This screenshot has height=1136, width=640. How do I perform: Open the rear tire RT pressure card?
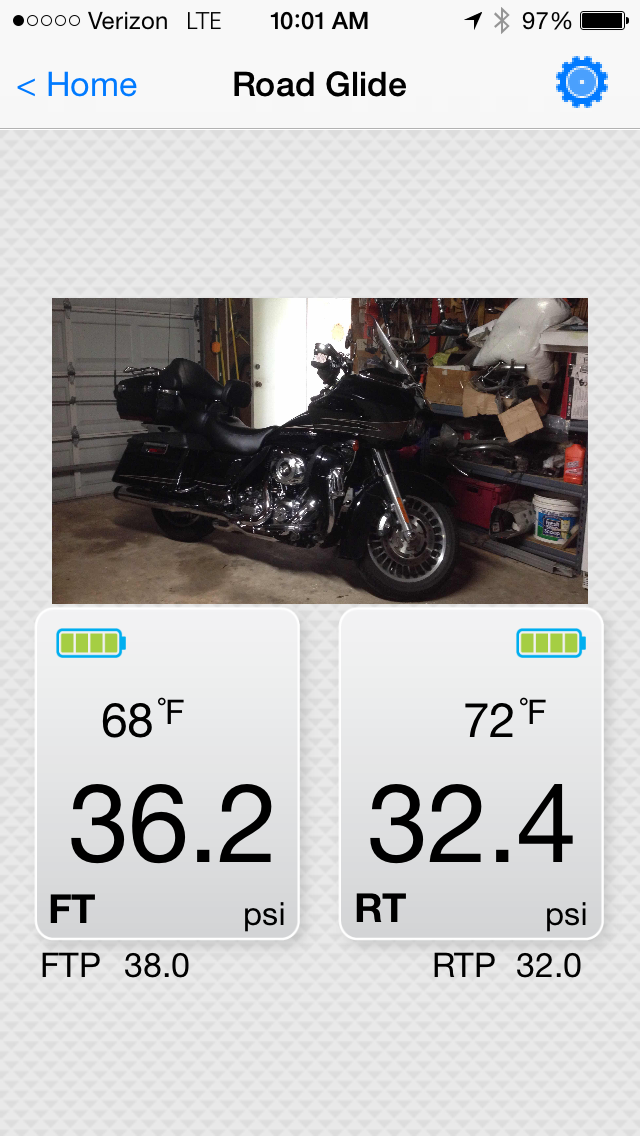471,774
